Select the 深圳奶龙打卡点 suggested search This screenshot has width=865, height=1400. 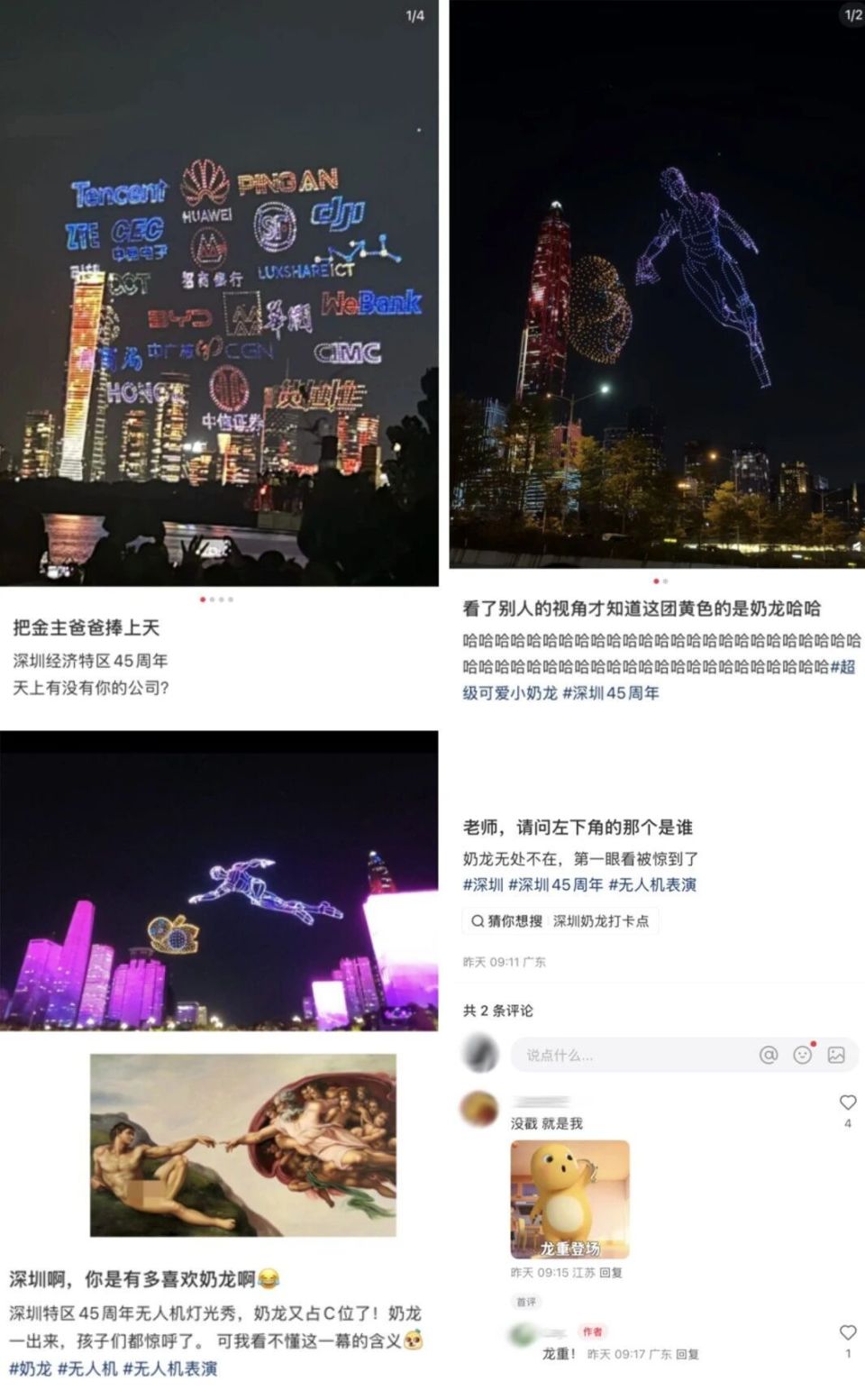[602, 920]
